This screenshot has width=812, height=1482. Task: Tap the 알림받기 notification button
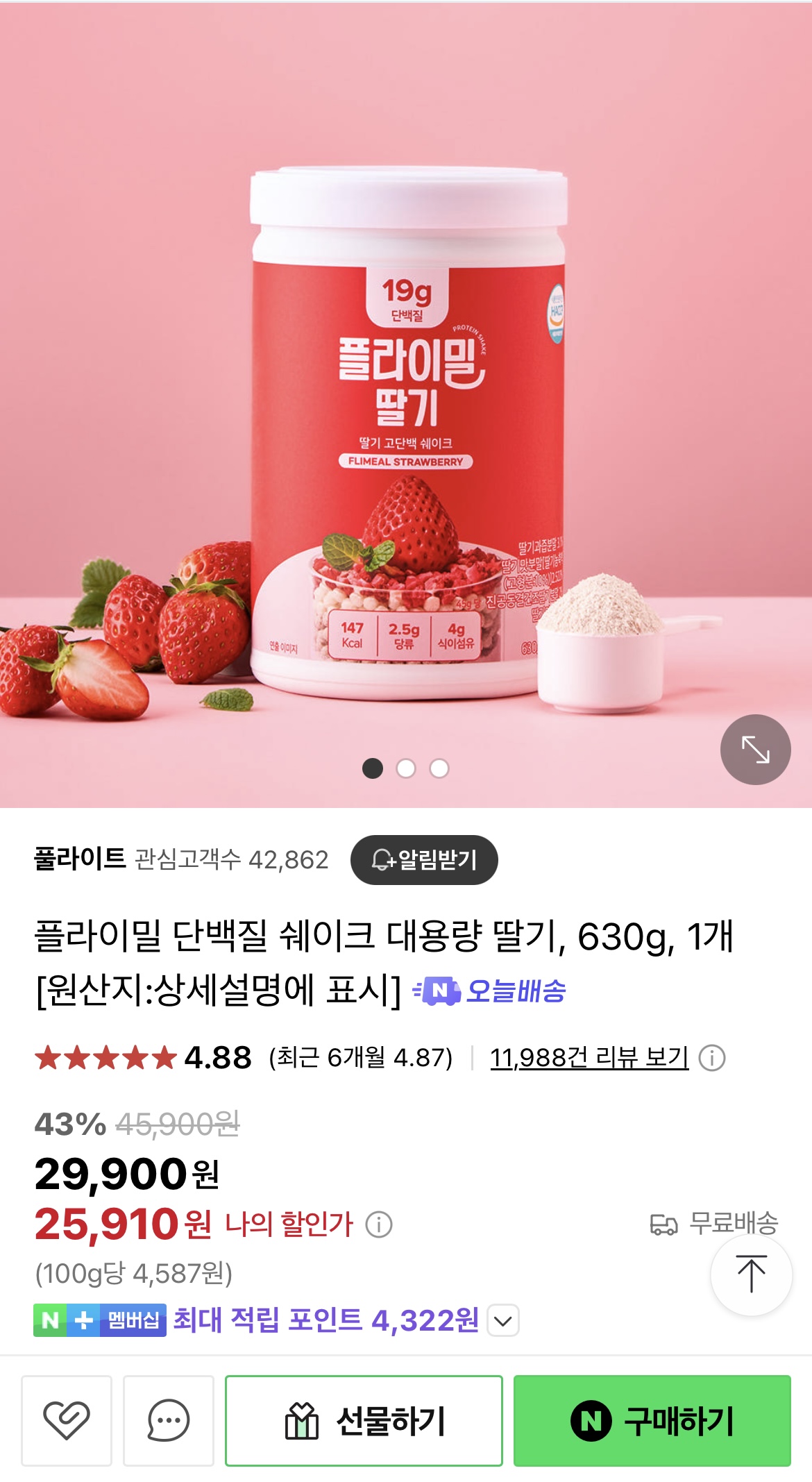[x=424, y=860]
